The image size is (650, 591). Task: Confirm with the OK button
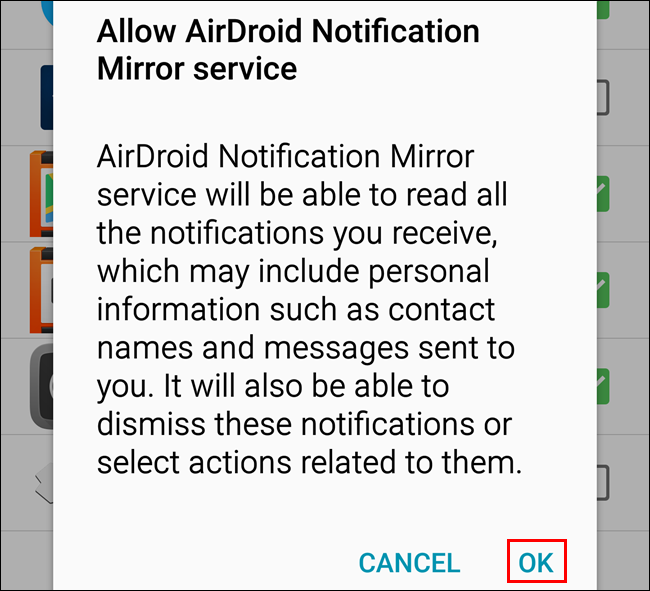(536, 562)
